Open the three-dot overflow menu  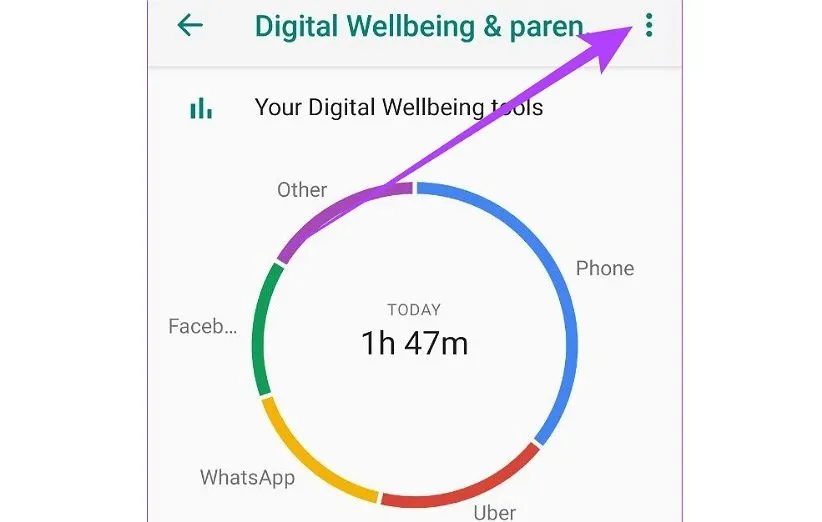click(649, 26)
